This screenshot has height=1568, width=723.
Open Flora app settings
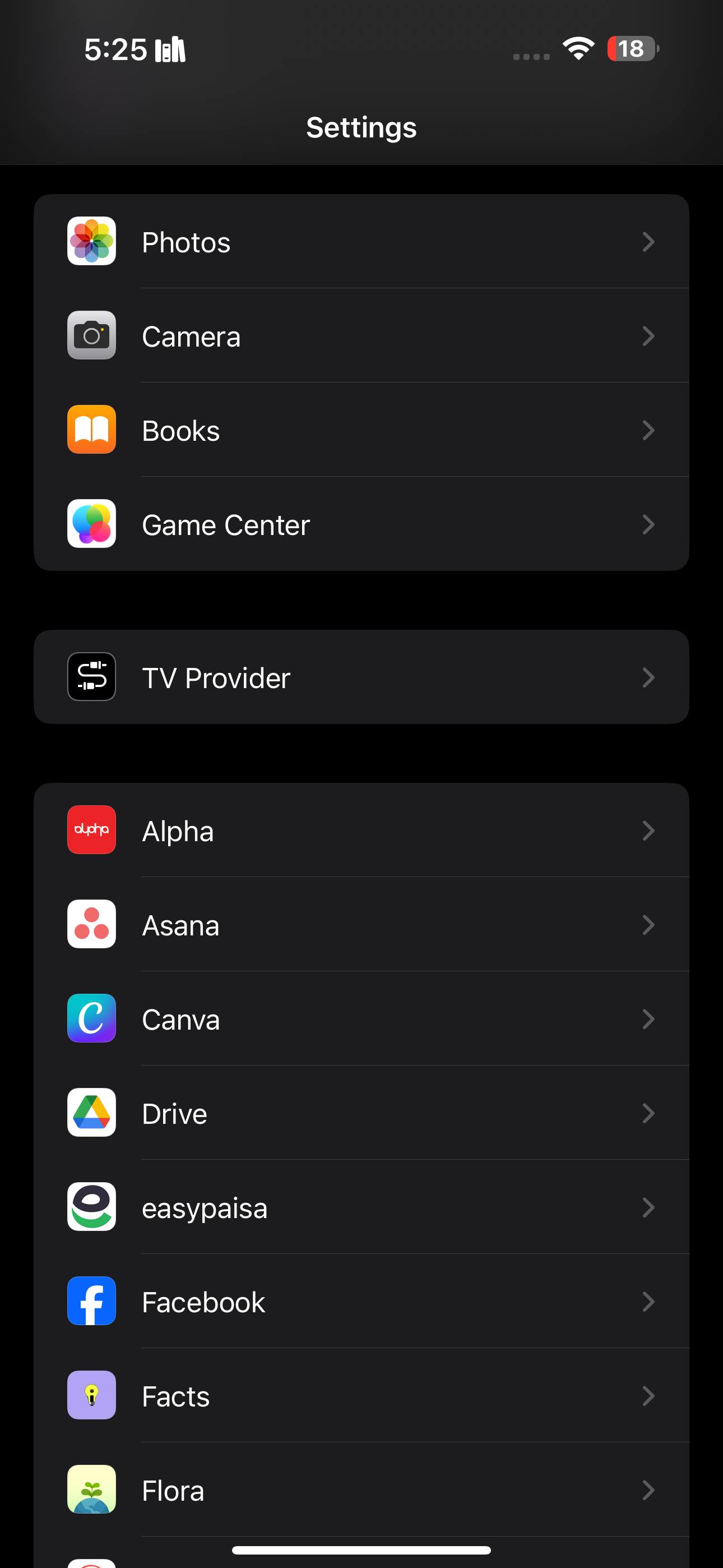tap(361, 1490)
